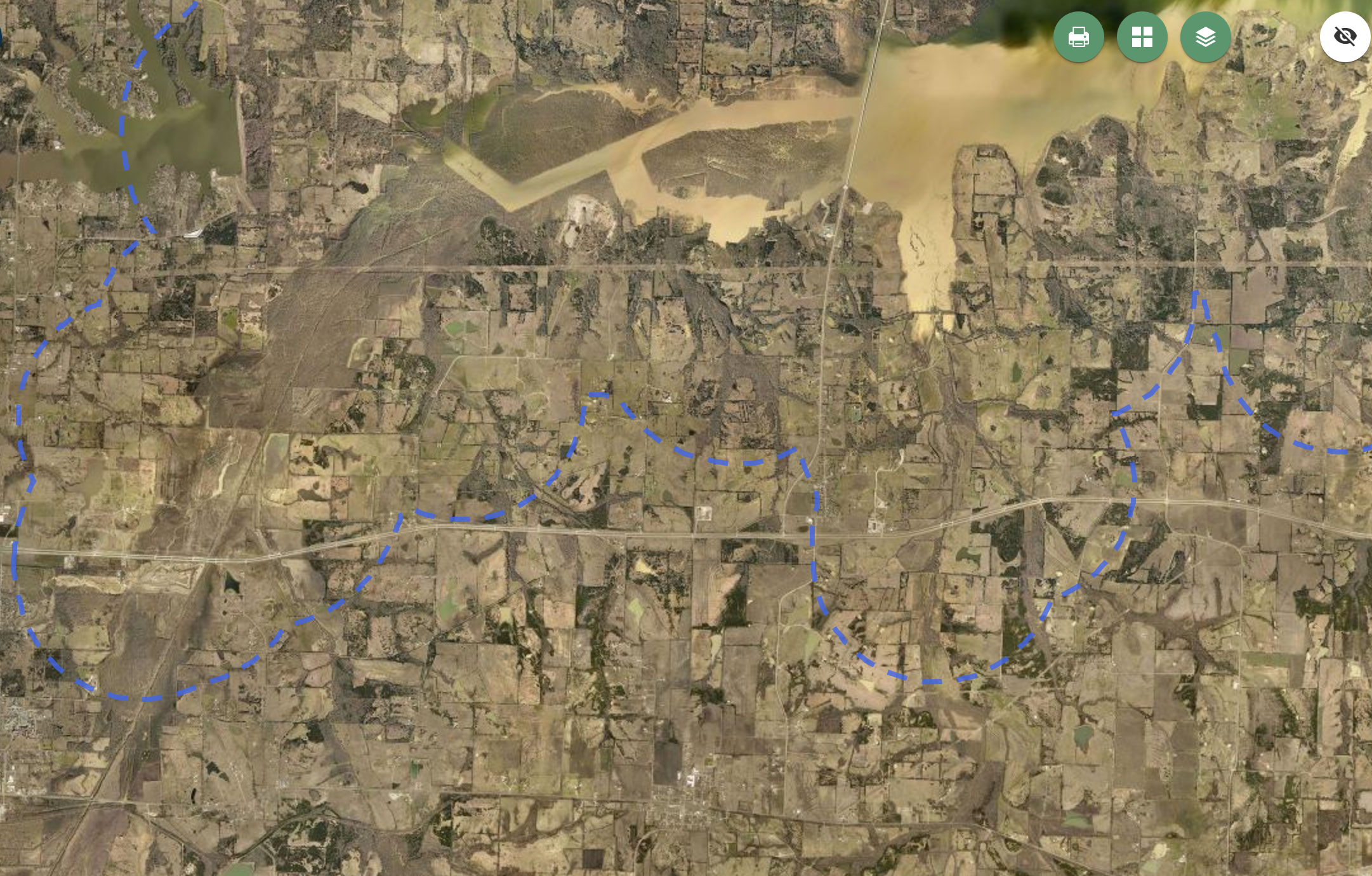The width and height of the screenshot is (1372, 876).
Task: Print the current map view
Action: (x=1078, y=37)
